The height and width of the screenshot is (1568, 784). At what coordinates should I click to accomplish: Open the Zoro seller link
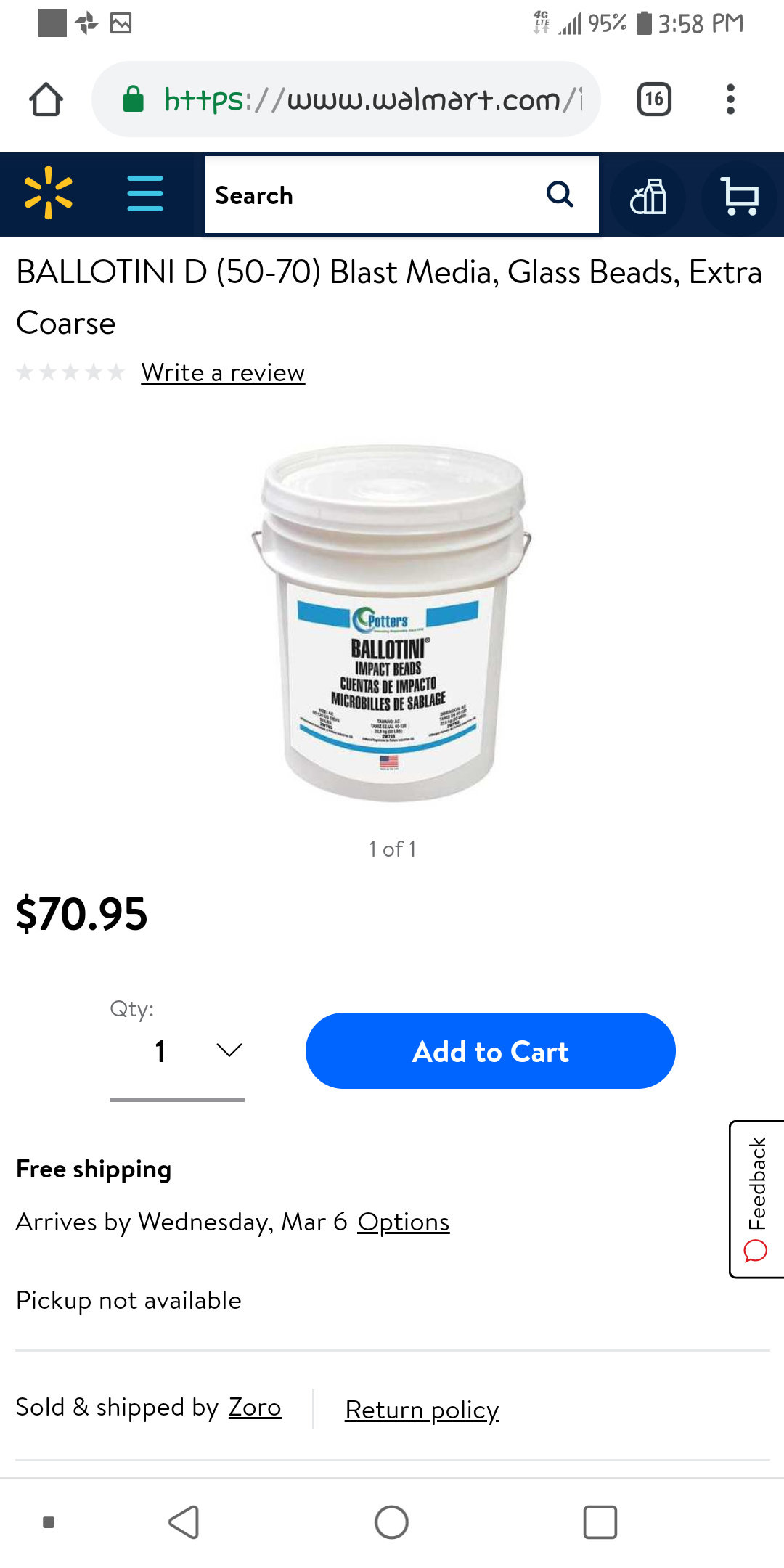(x=255, y=1407)
